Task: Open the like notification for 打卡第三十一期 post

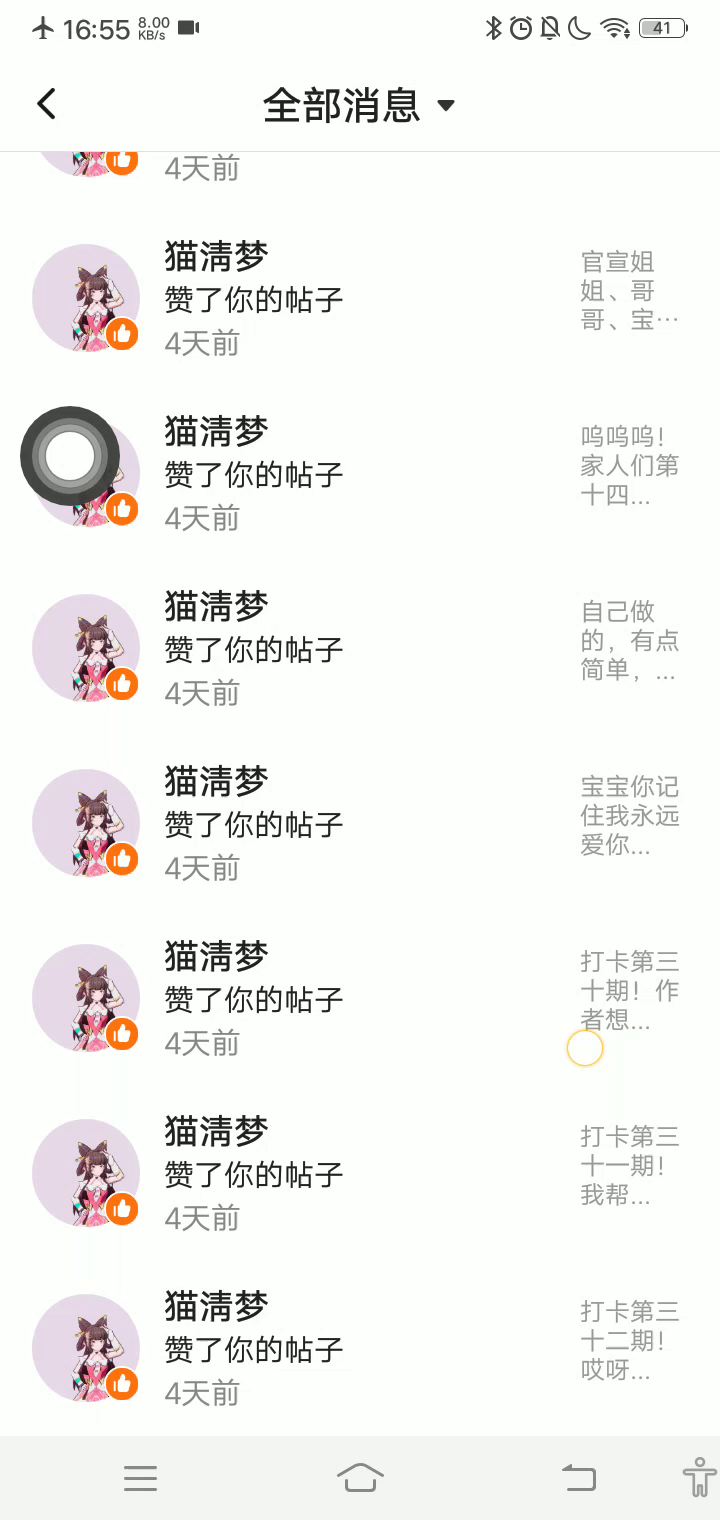Action: point(360,1174)
